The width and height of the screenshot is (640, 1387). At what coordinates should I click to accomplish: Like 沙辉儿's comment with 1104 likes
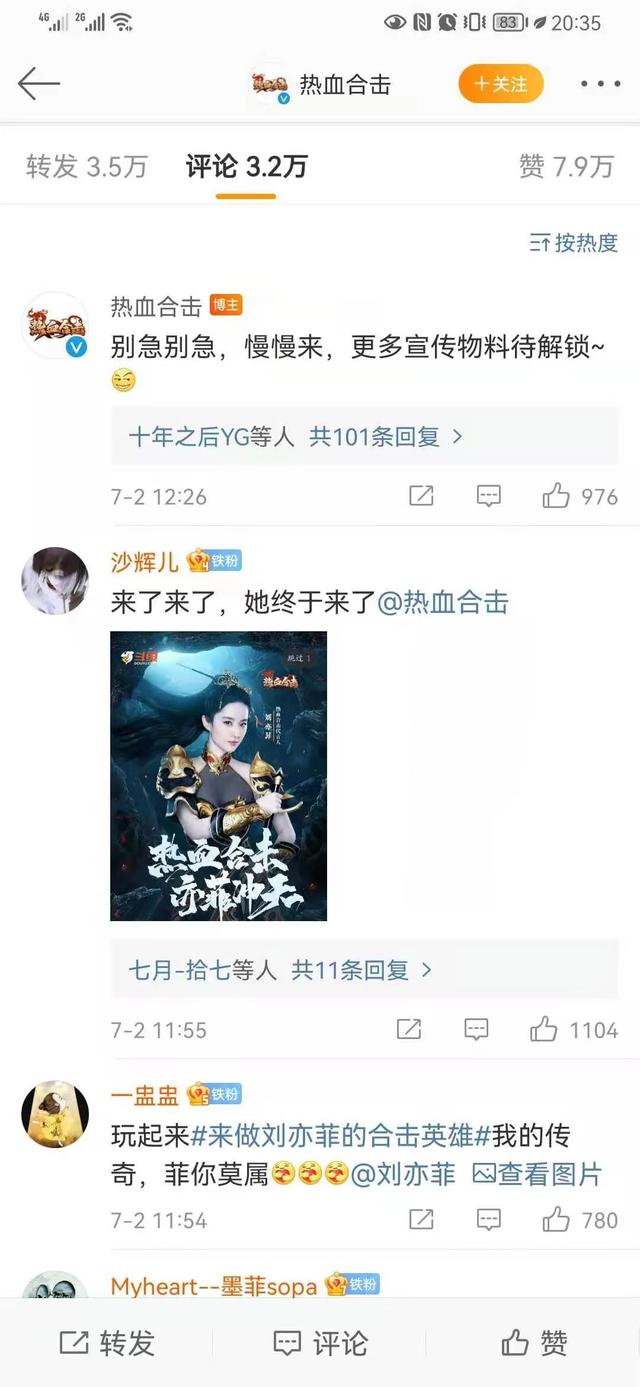pyautogui.click(x=574, y=1029)
